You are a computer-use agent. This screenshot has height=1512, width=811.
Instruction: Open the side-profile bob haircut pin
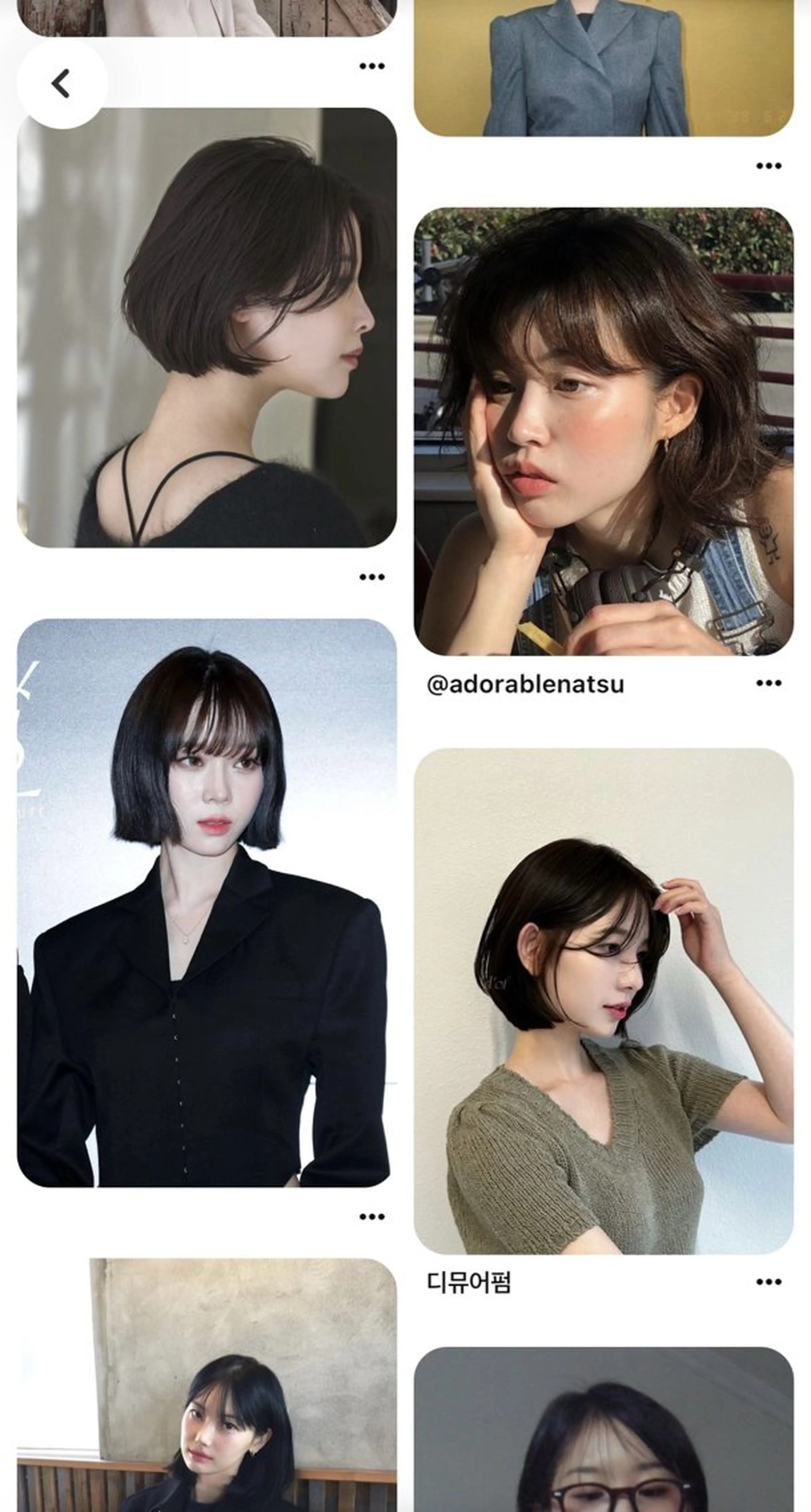[x=207, y=328]
